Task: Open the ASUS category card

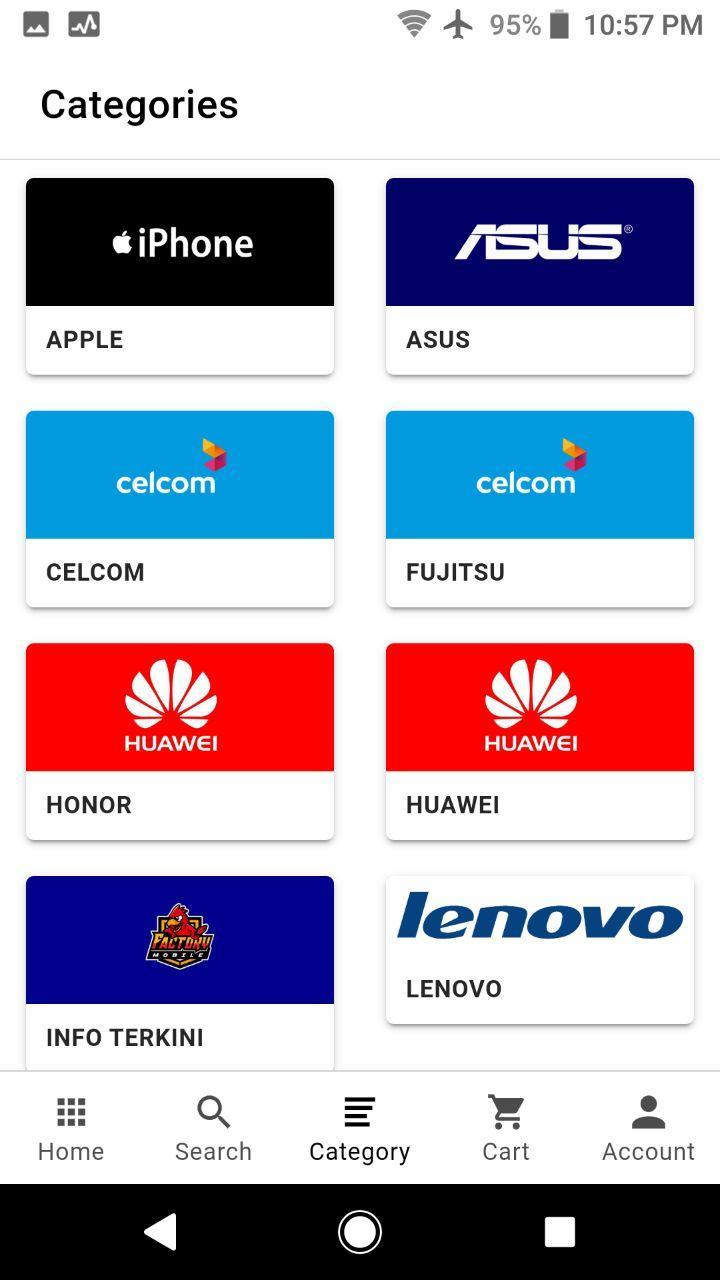Action: click(540, 276)
